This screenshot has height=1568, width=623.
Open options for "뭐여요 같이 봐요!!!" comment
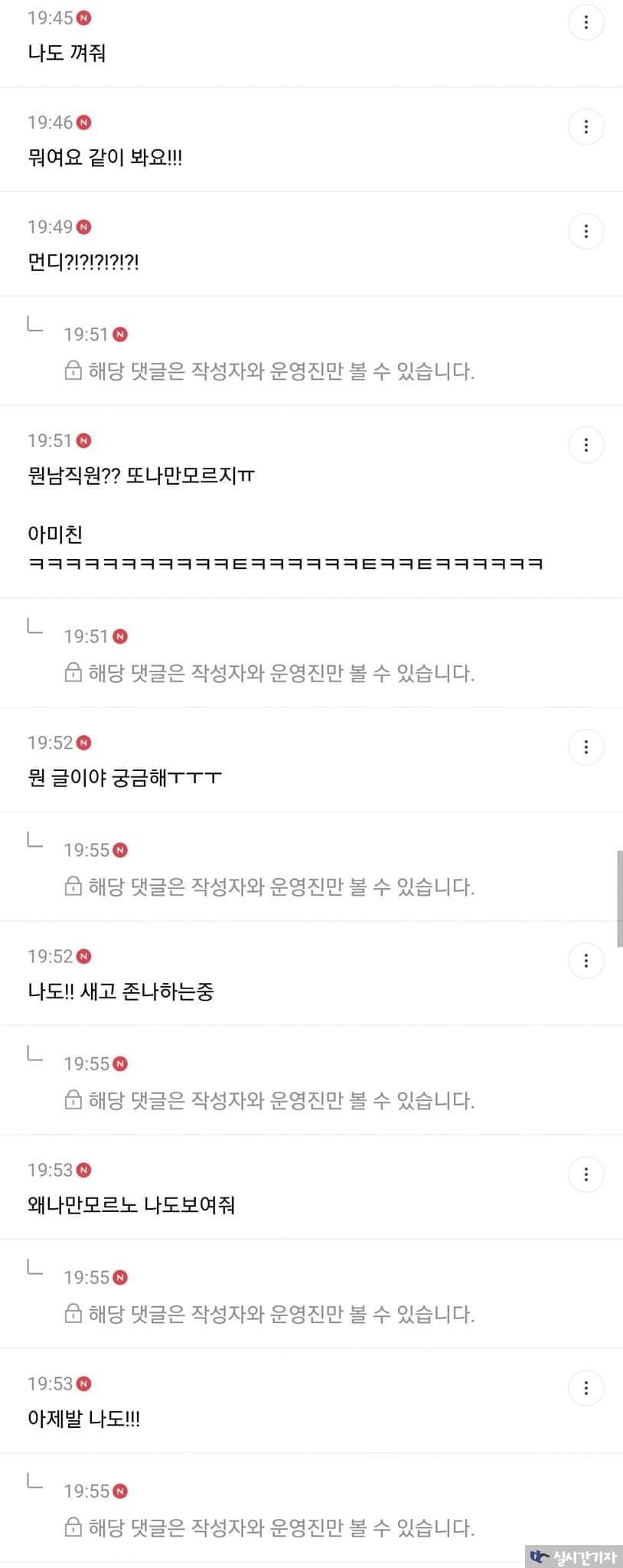tap(586, 127)
